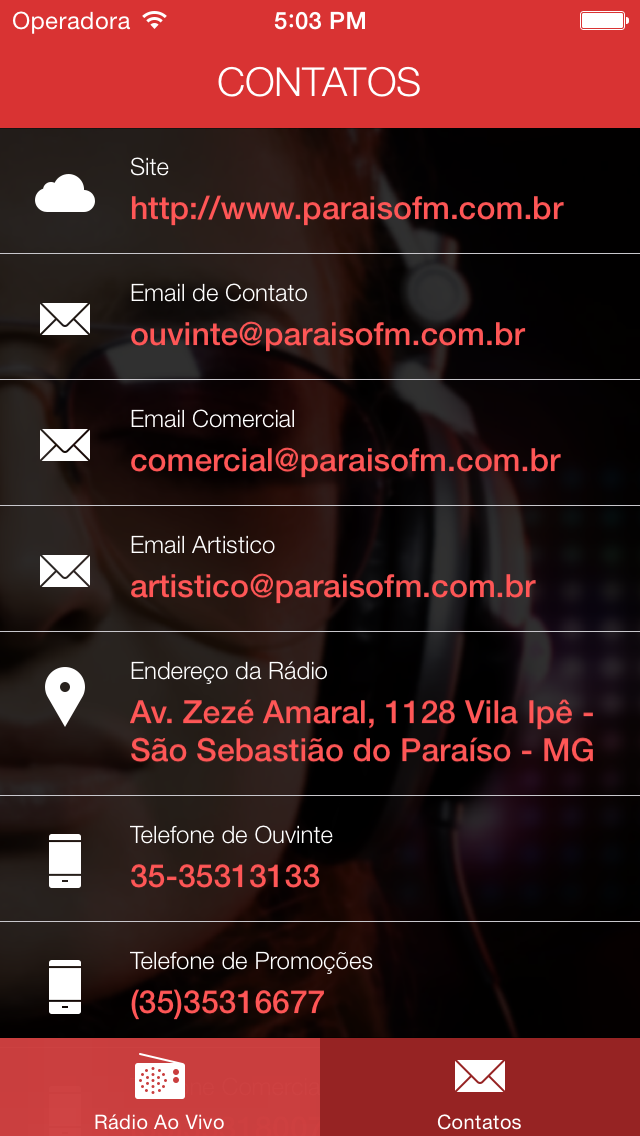Open the Email Artistico contact row
Image resolution: width=640 pixels, height=1136 pixels.
[x=320, y=569]
